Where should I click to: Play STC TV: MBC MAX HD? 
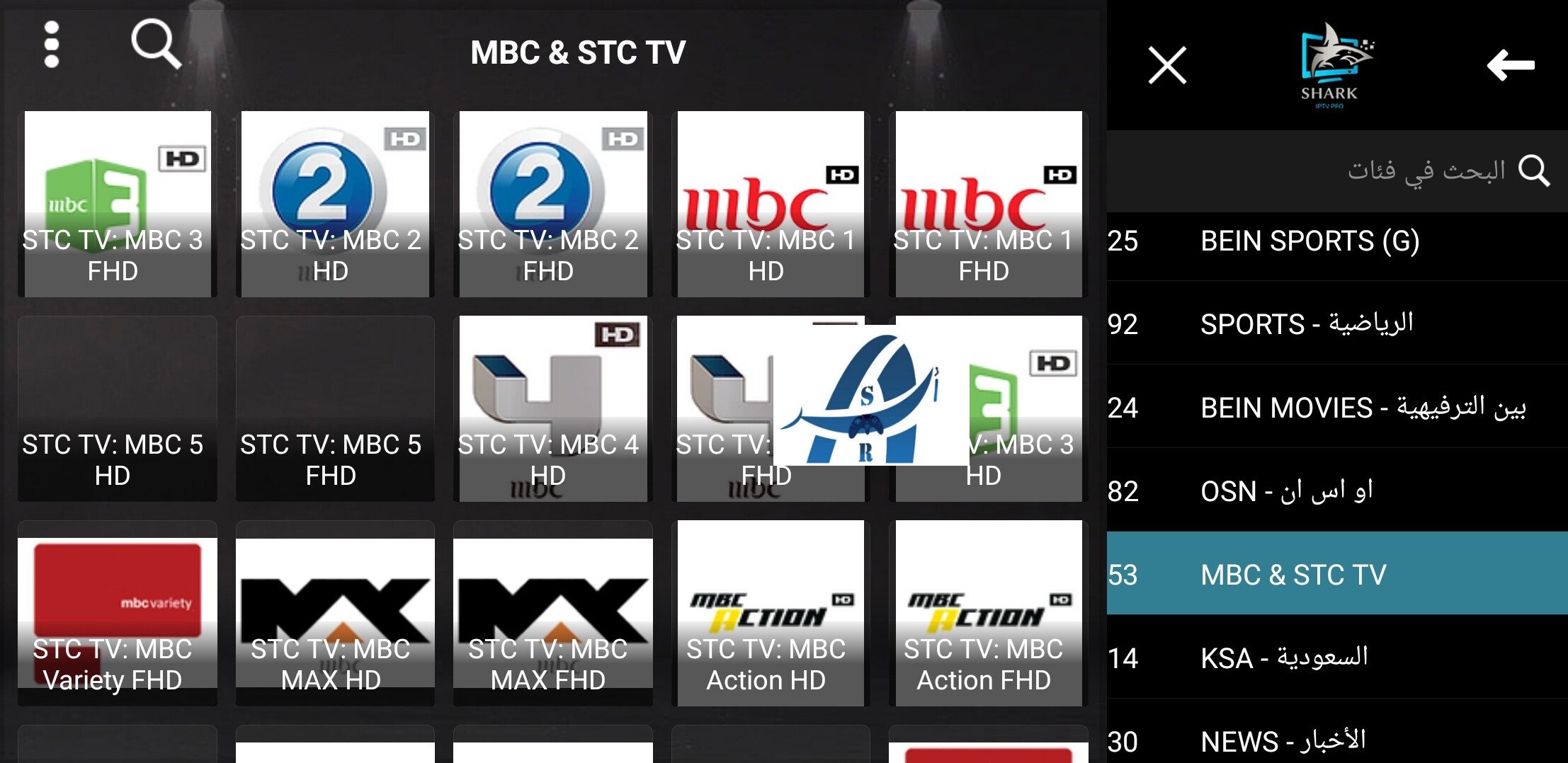[x=334, y=613]
